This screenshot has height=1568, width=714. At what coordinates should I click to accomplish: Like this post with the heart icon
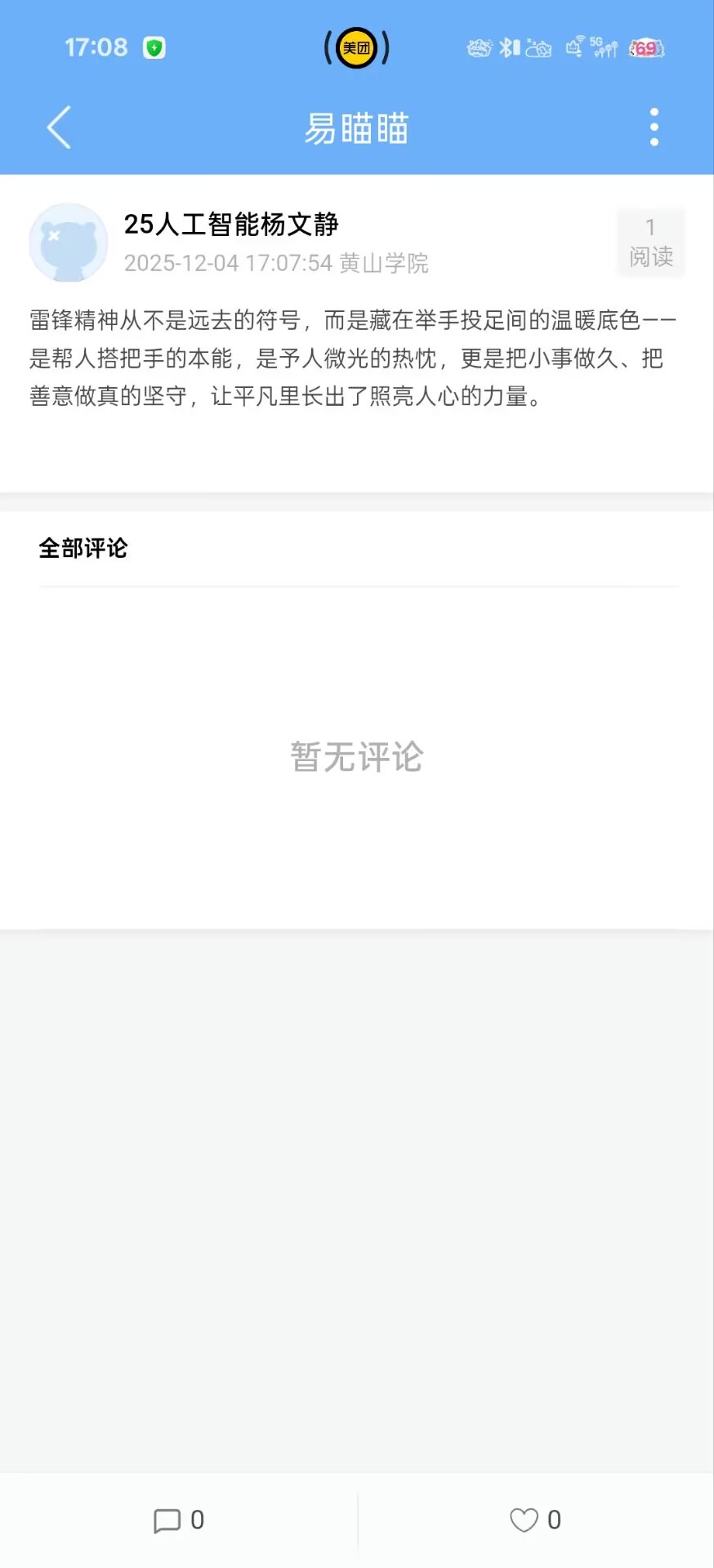click(524, 1521)
